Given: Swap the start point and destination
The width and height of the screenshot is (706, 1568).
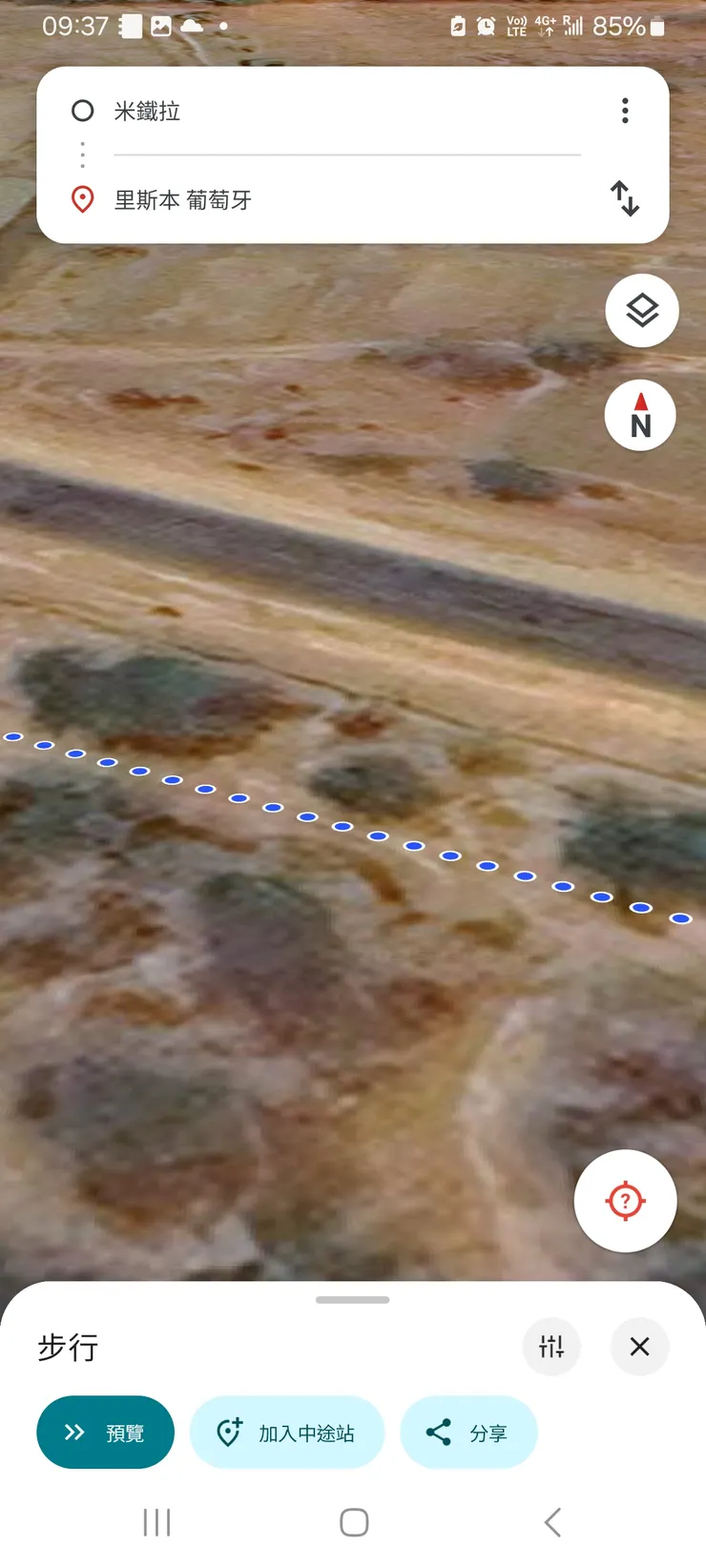Looking at the screenshot, I should pos(625,198).
